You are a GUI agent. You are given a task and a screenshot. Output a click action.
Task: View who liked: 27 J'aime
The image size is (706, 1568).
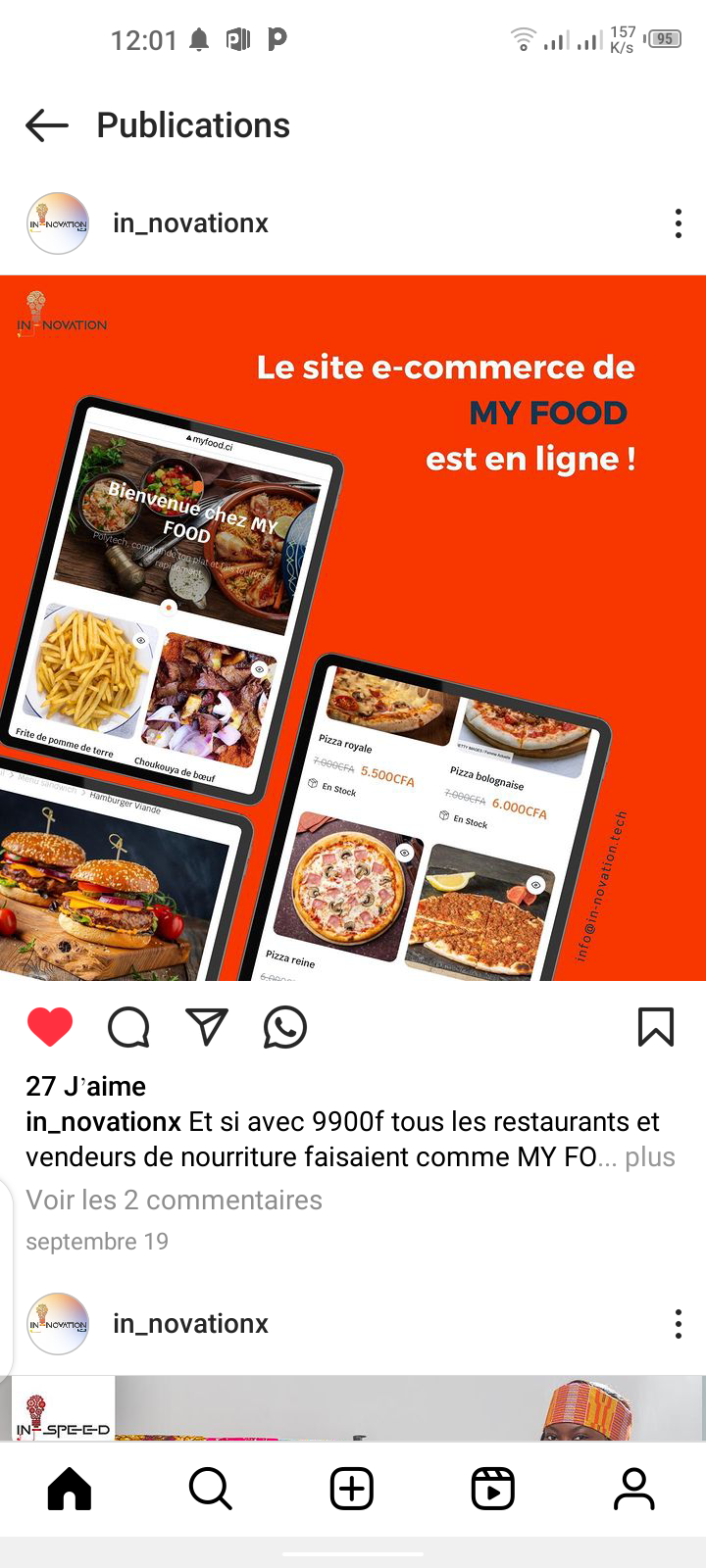click(x=86, y=1087)
